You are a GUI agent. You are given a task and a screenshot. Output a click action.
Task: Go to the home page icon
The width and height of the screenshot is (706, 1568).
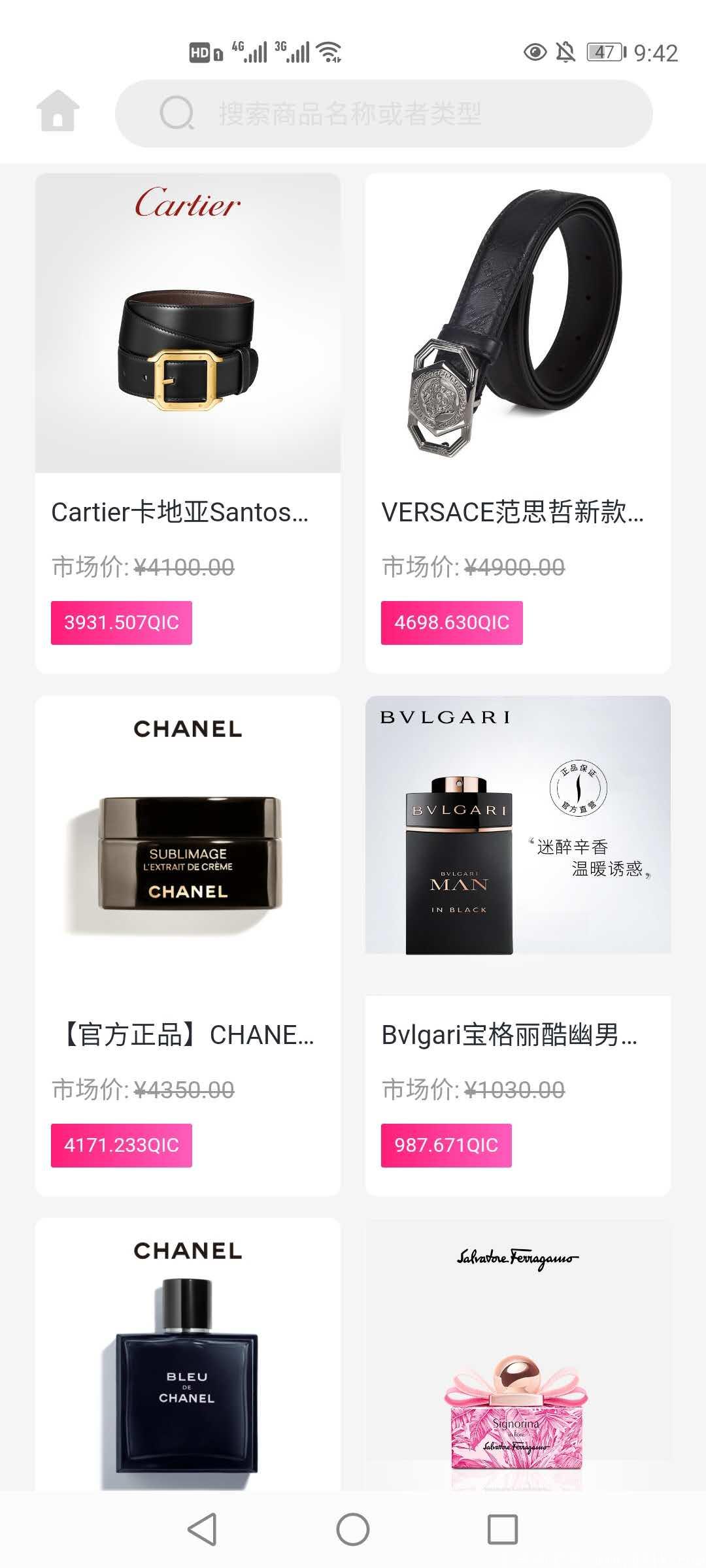pyautogui.click(x=58, y=111)
